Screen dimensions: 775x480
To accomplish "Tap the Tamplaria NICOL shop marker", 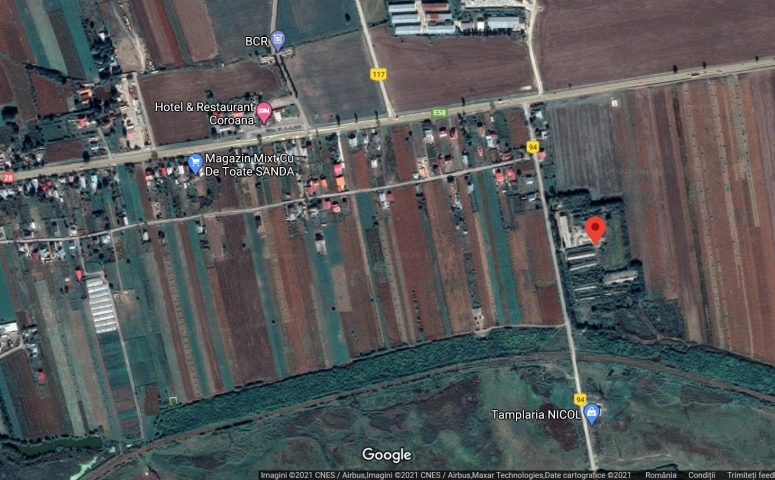I will point(591,412).
